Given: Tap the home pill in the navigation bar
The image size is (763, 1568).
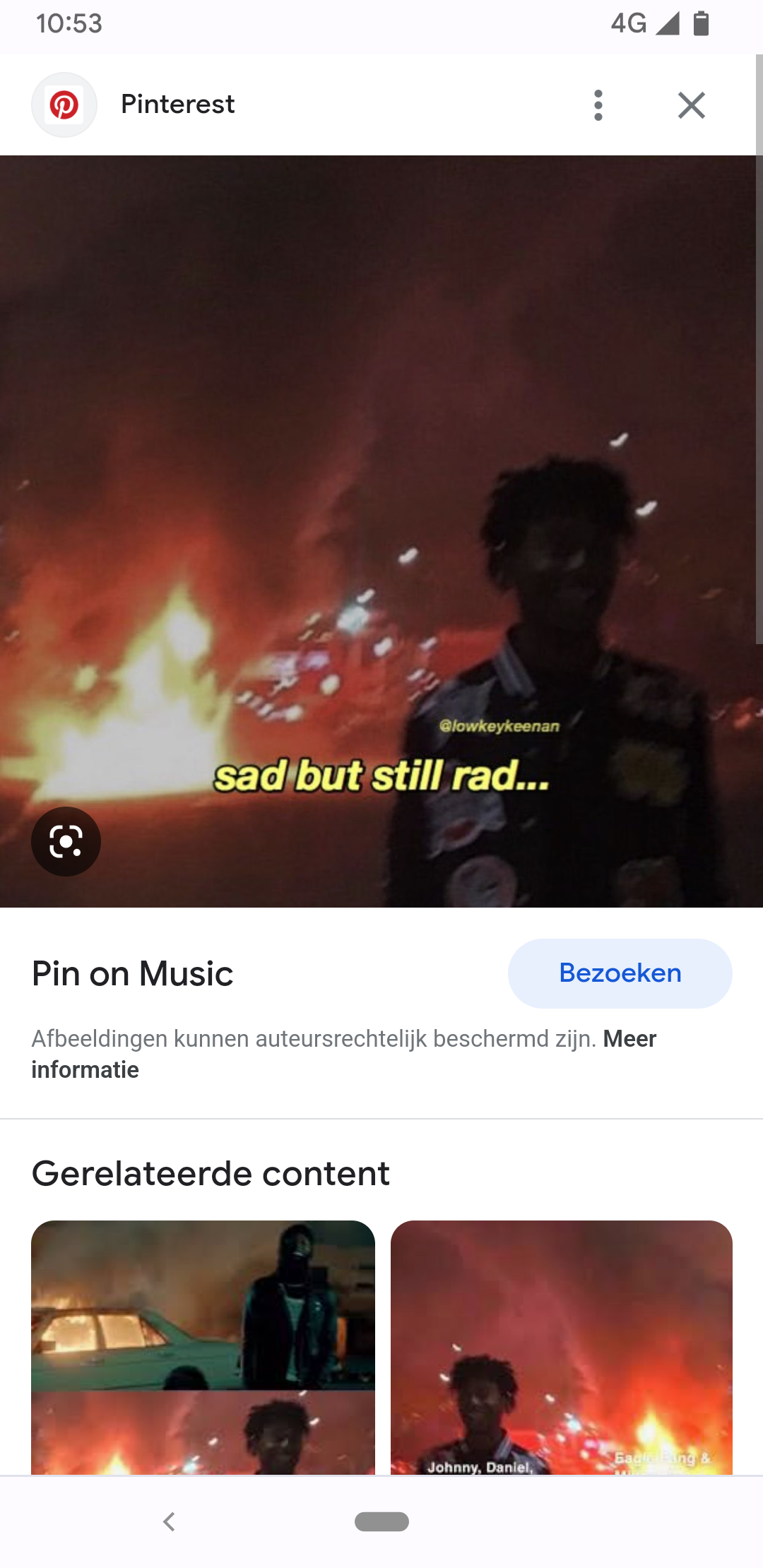Looking at the screenshot, I should (381, 1521).
